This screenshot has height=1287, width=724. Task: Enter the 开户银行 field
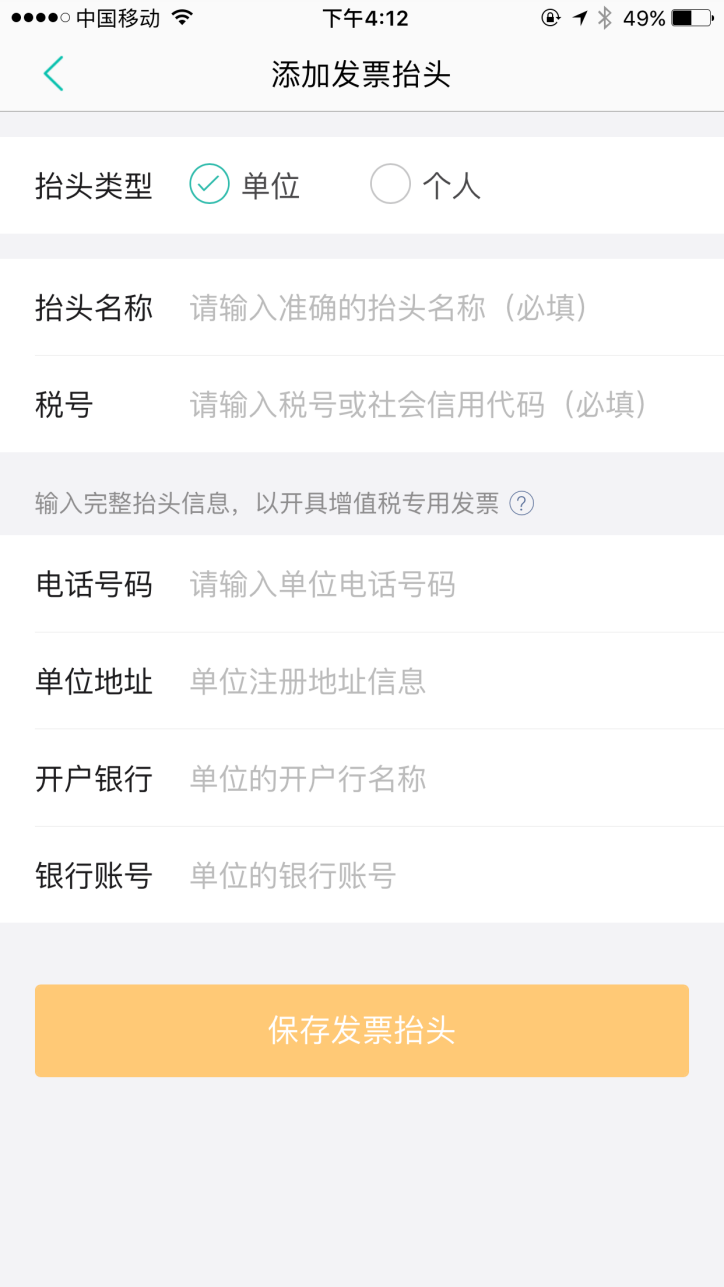pos(456,778)
